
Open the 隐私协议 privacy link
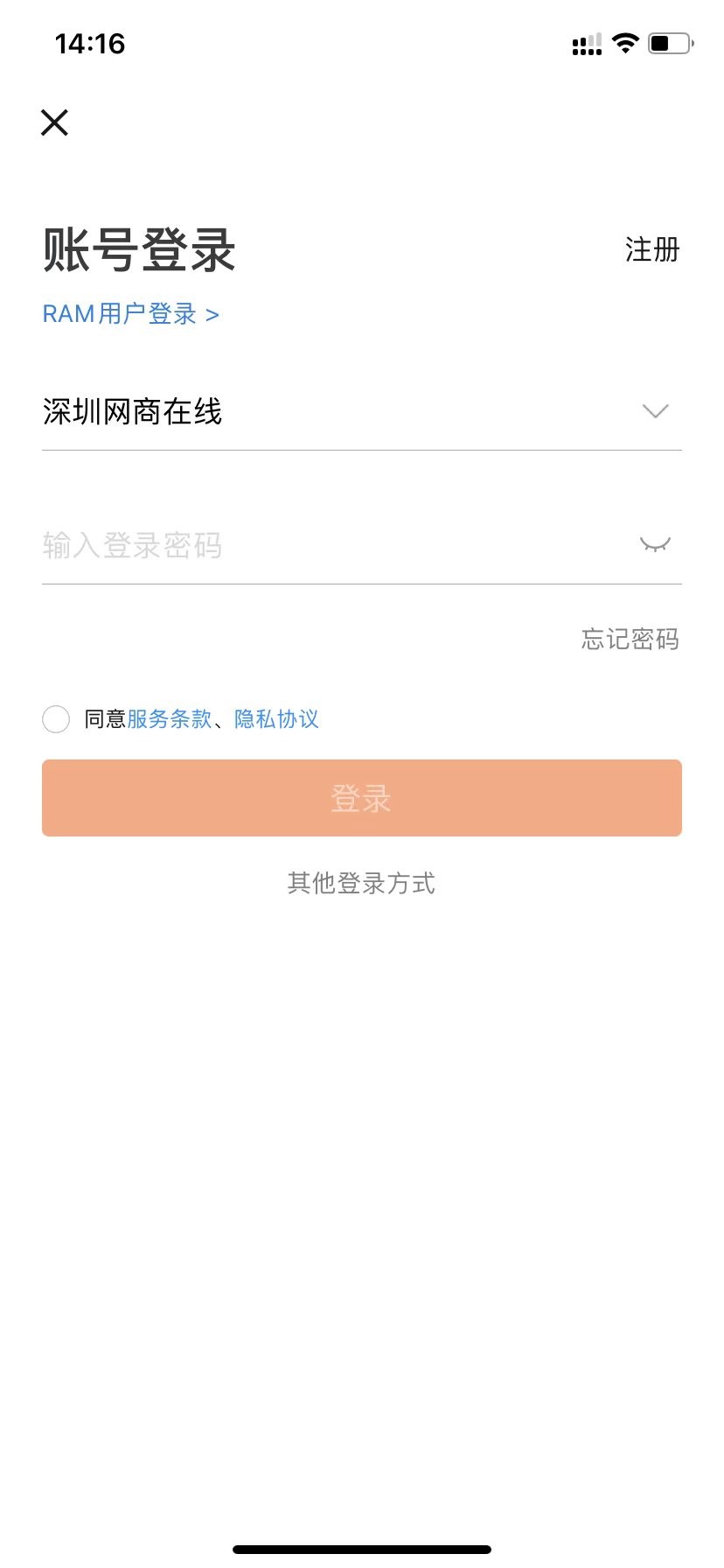click(x=276, y=719)
